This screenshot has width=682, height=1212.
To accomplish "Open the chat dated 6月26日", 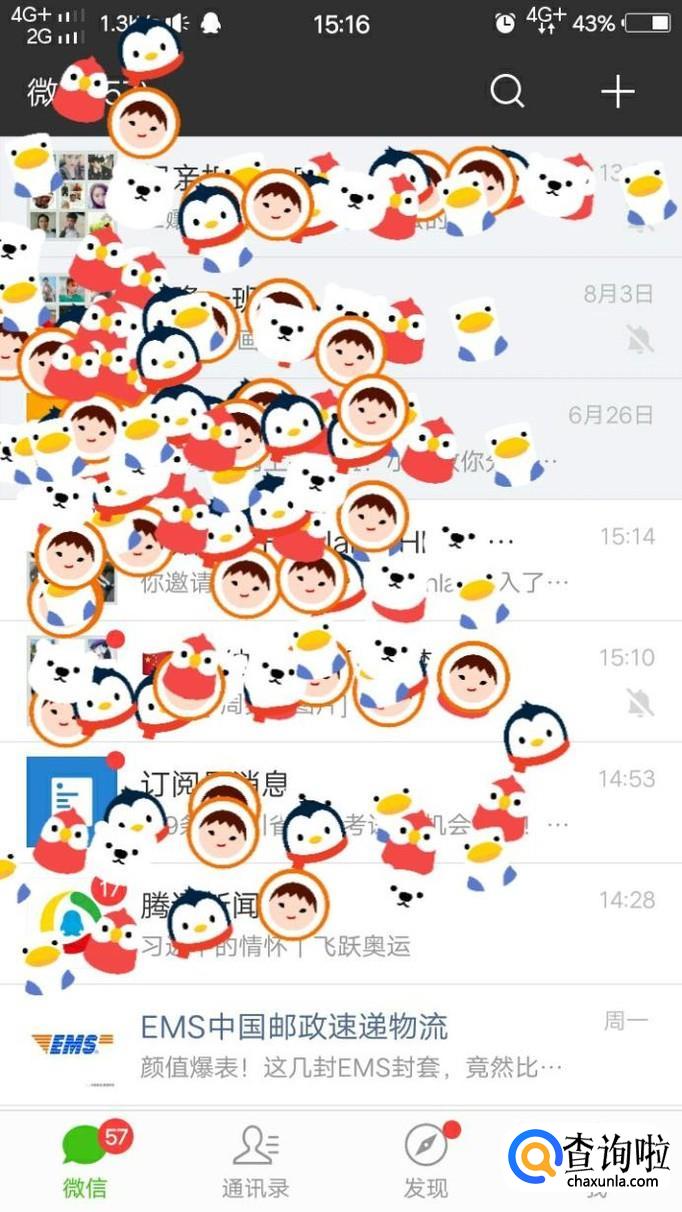I will pos(341,438).
